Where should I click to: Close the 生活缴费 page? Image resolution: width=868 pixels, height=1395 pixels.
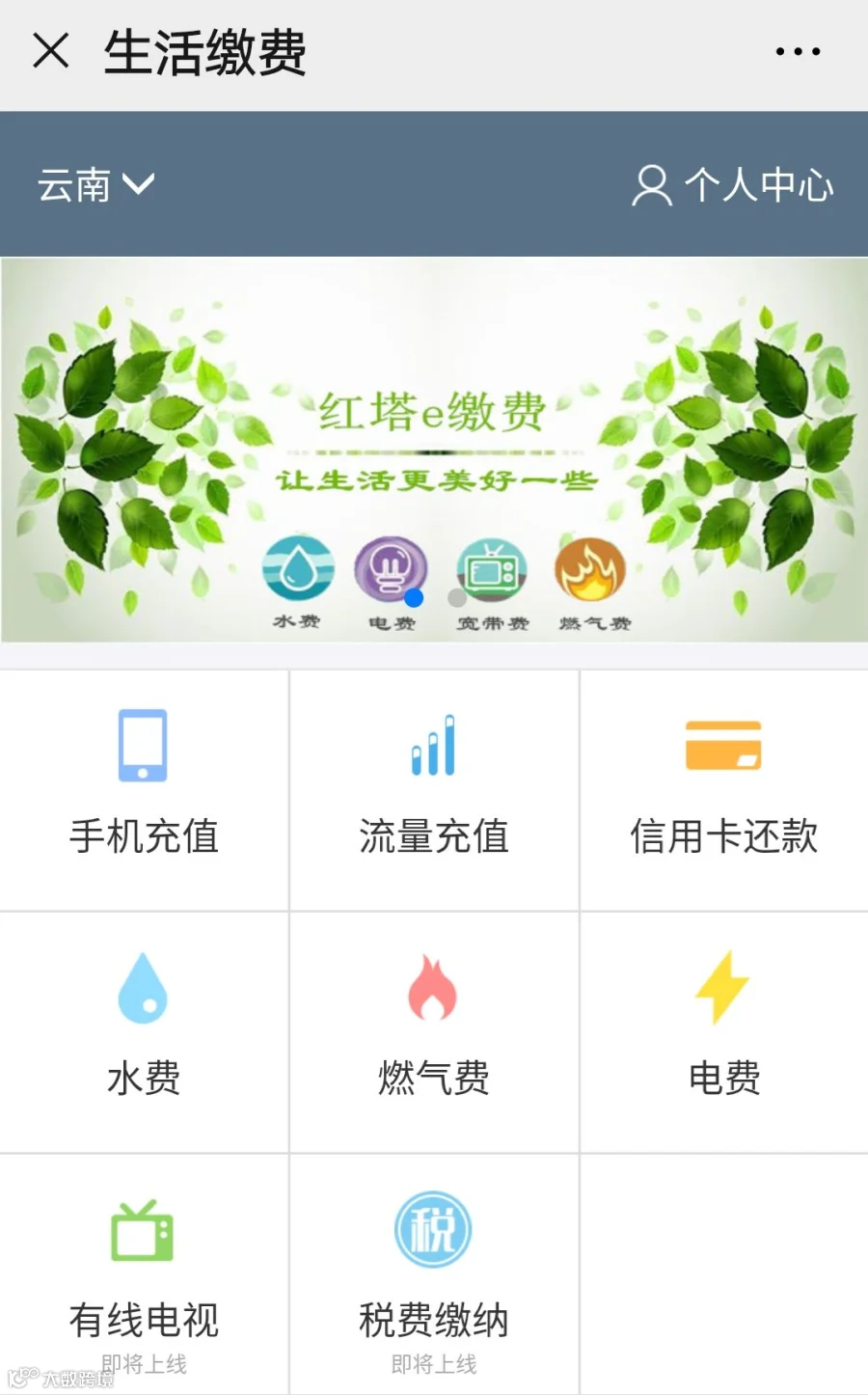point(50,51)
